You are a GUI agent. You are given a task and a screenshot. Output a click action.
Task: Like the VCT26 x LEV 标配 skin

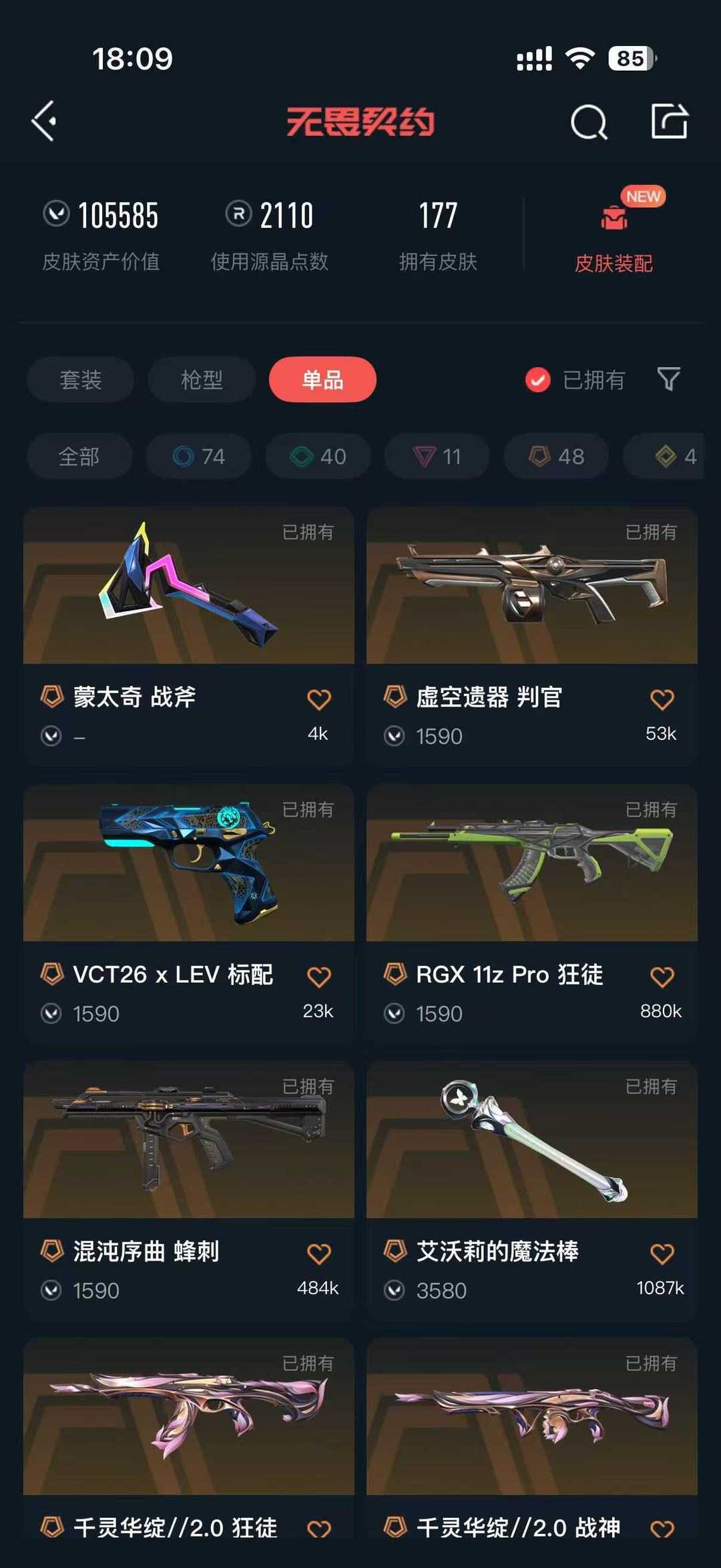318,977
